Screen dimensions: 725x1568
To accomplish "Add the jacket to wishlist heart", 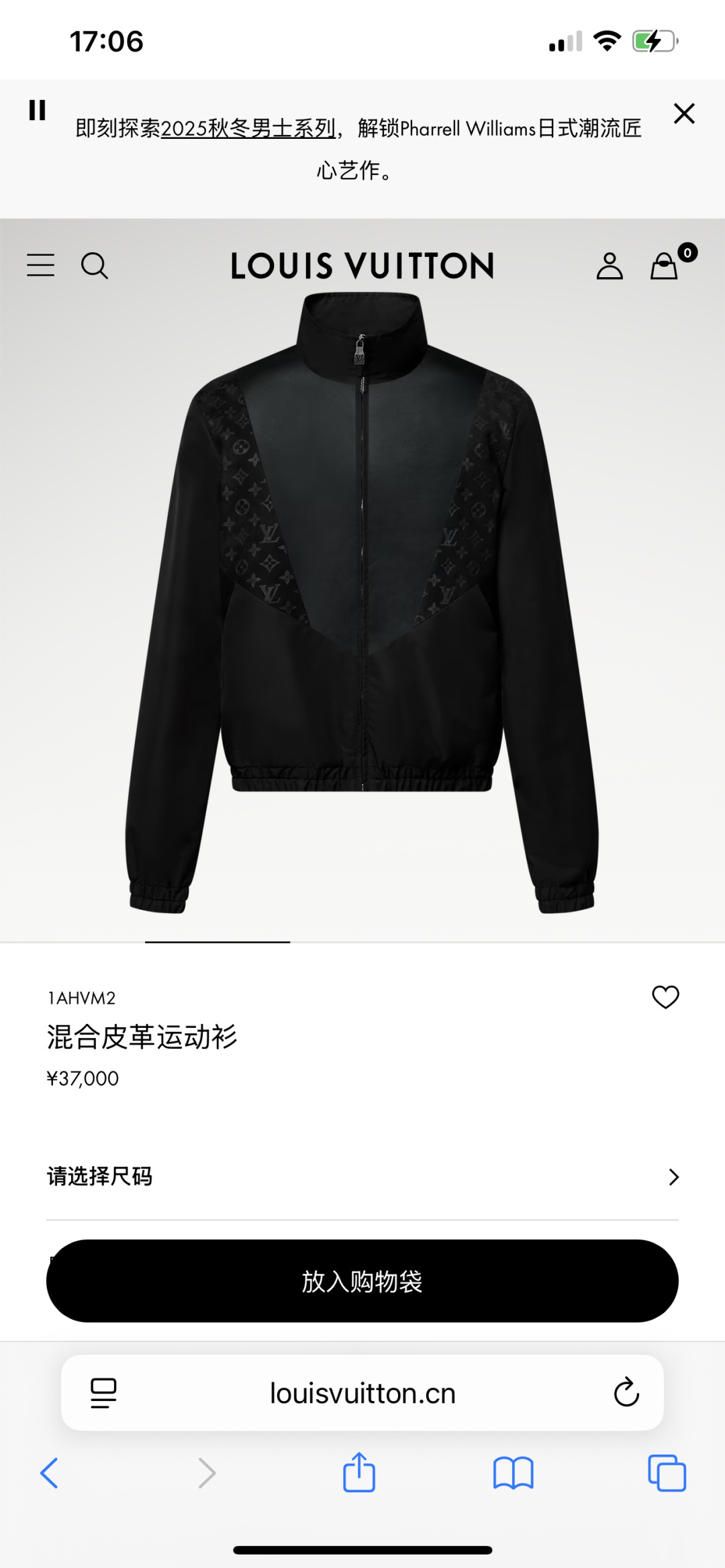I will (x=665, y=997).
